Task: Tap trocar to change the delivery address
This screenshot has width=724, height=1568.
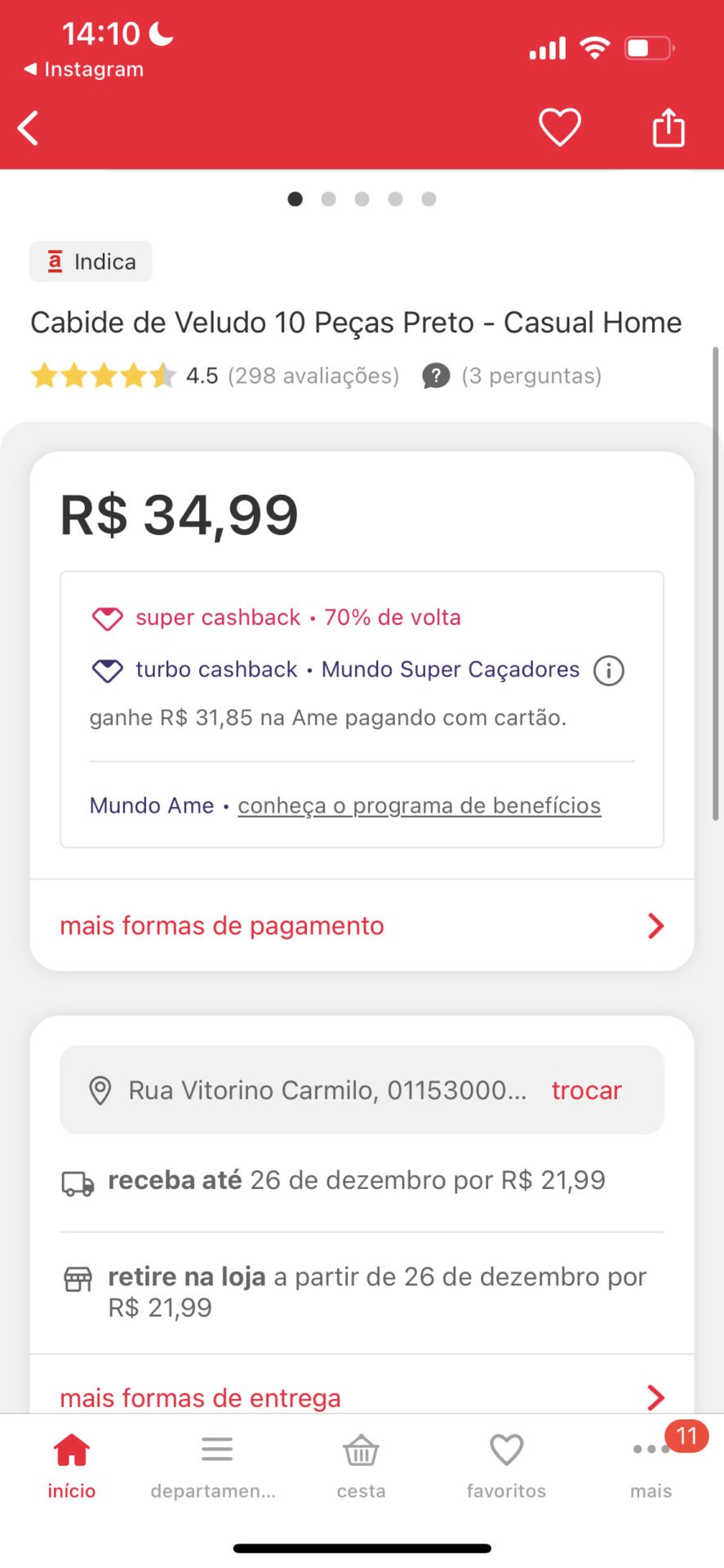Action: (587, 1090)
